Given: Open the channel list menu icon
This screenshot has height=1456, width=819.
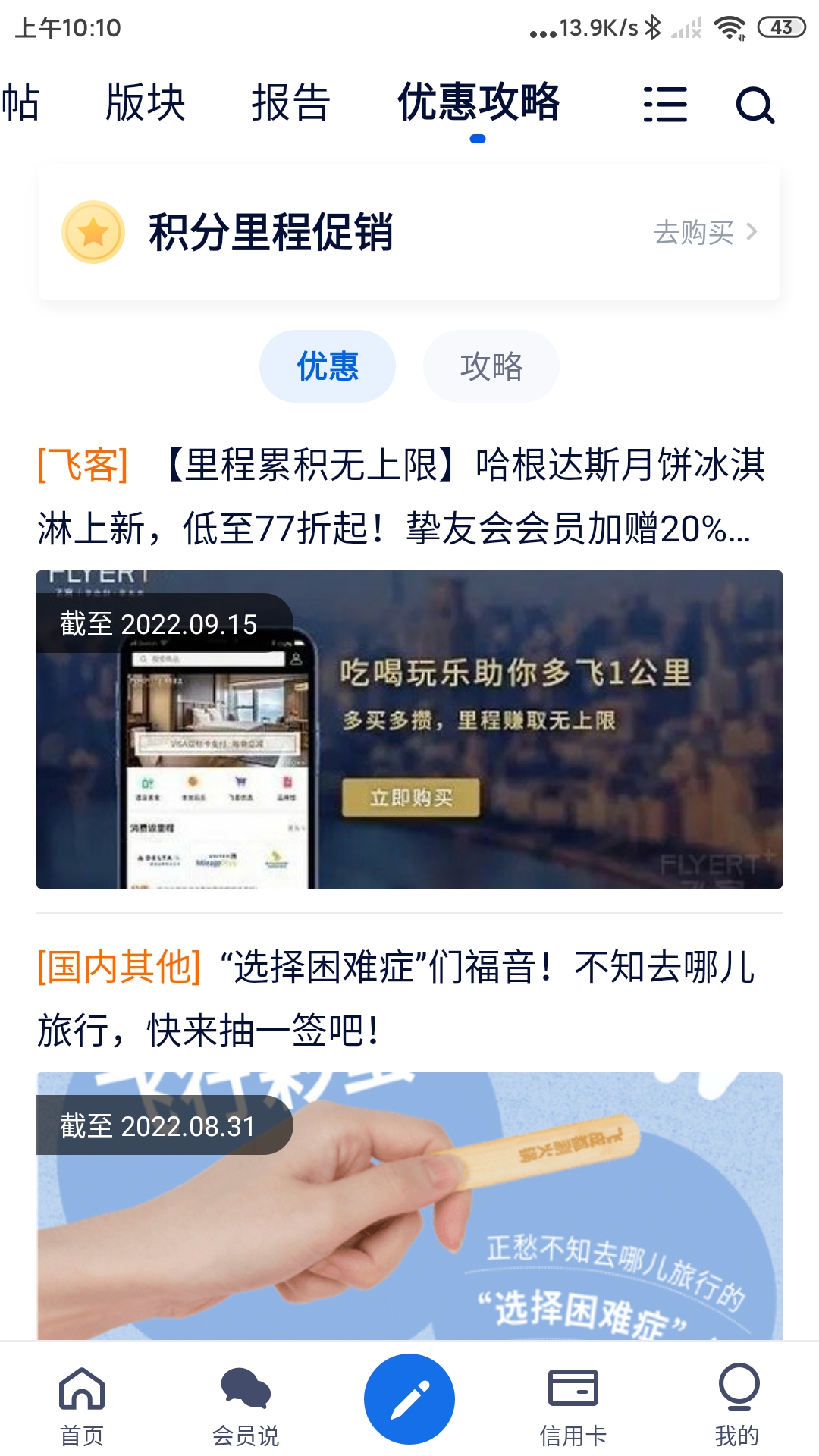Looking at the screenshot, I should 665,105.
